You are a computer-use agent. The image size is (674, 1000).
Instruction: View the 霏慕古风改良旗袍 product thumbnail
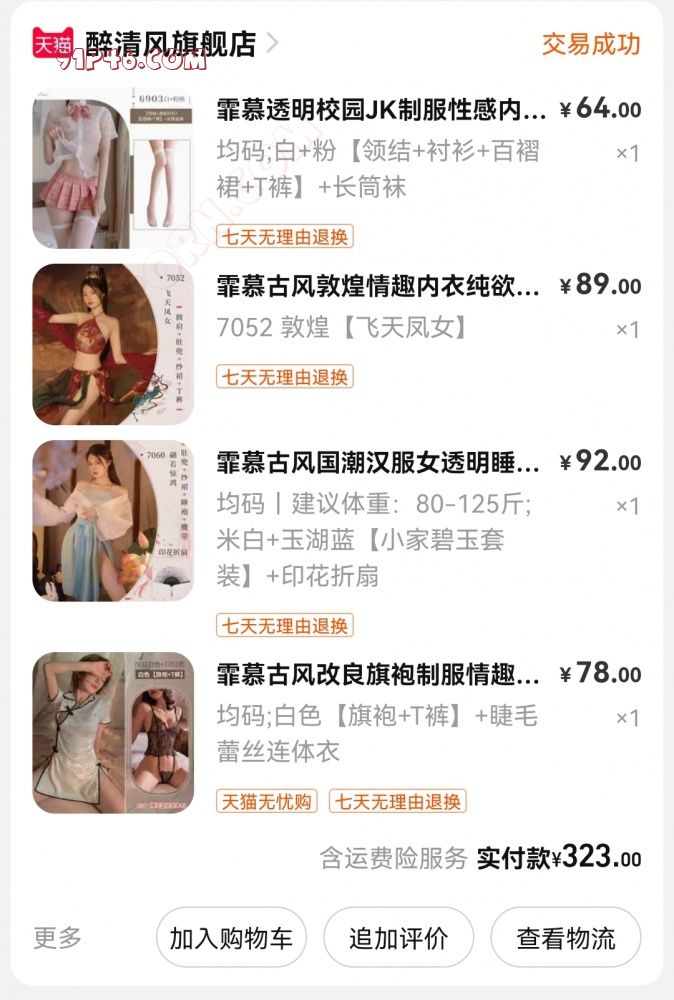pyautogui.click(x=113, y=733)
